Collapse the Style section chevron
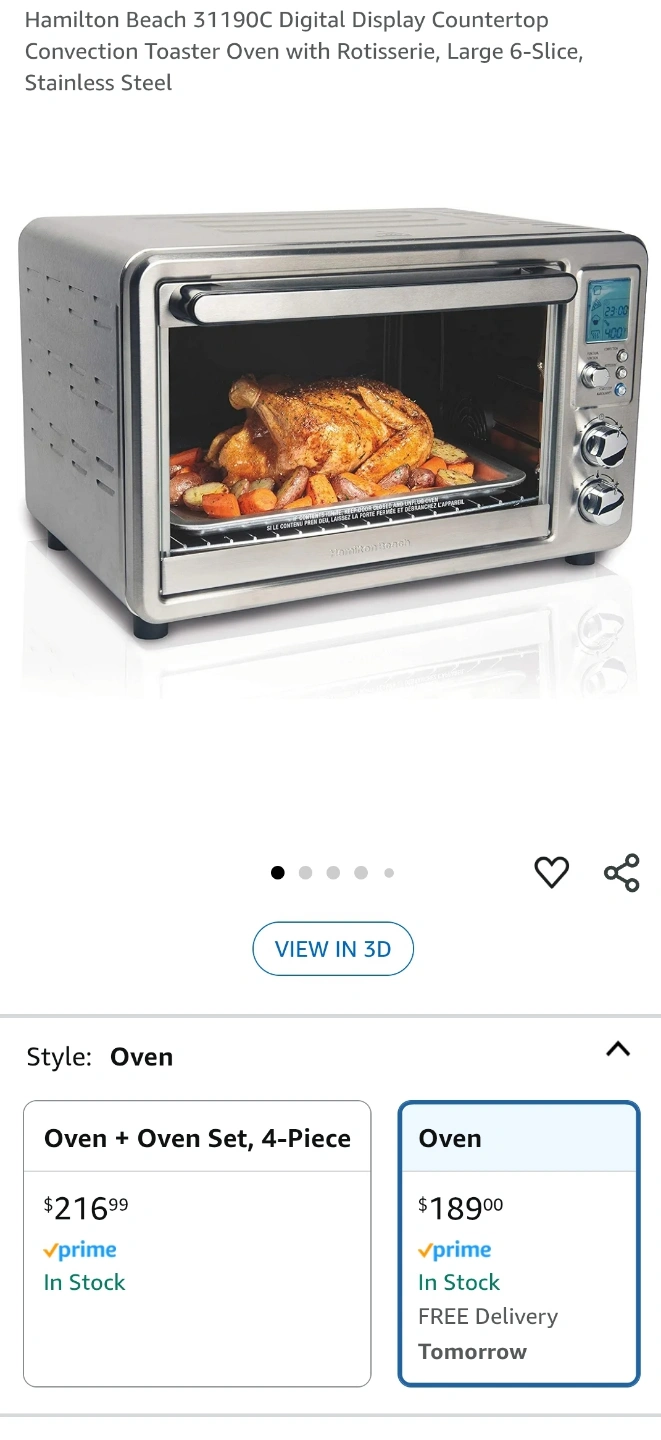661x1440 pixels. [618, 1049]
